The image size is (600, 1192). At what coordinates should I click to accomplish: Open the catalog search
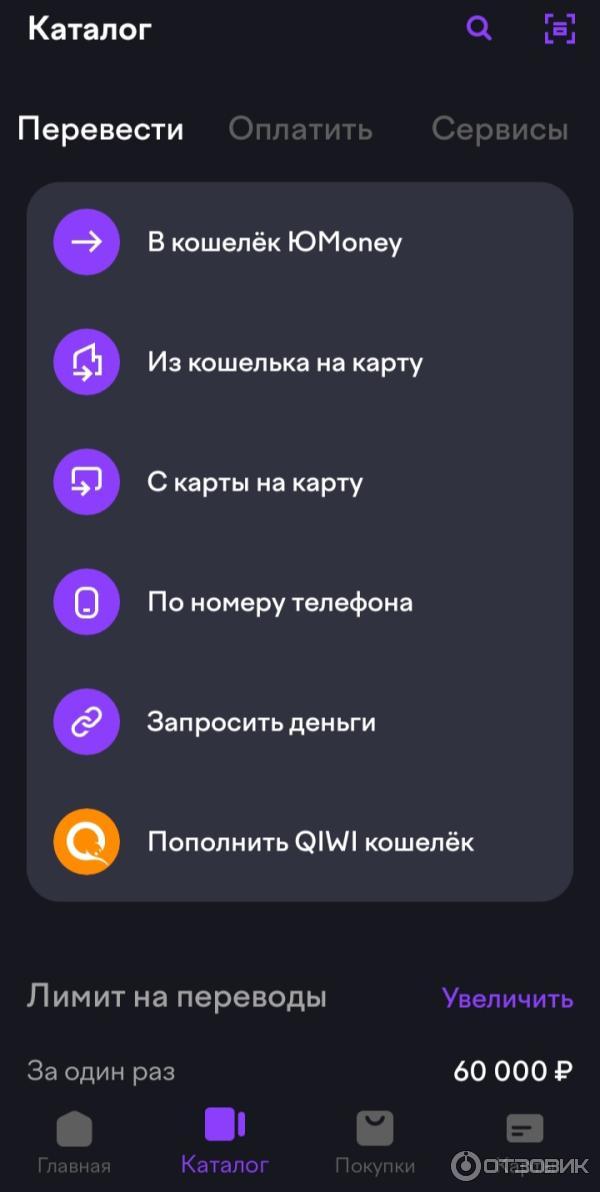click(479, 28)
